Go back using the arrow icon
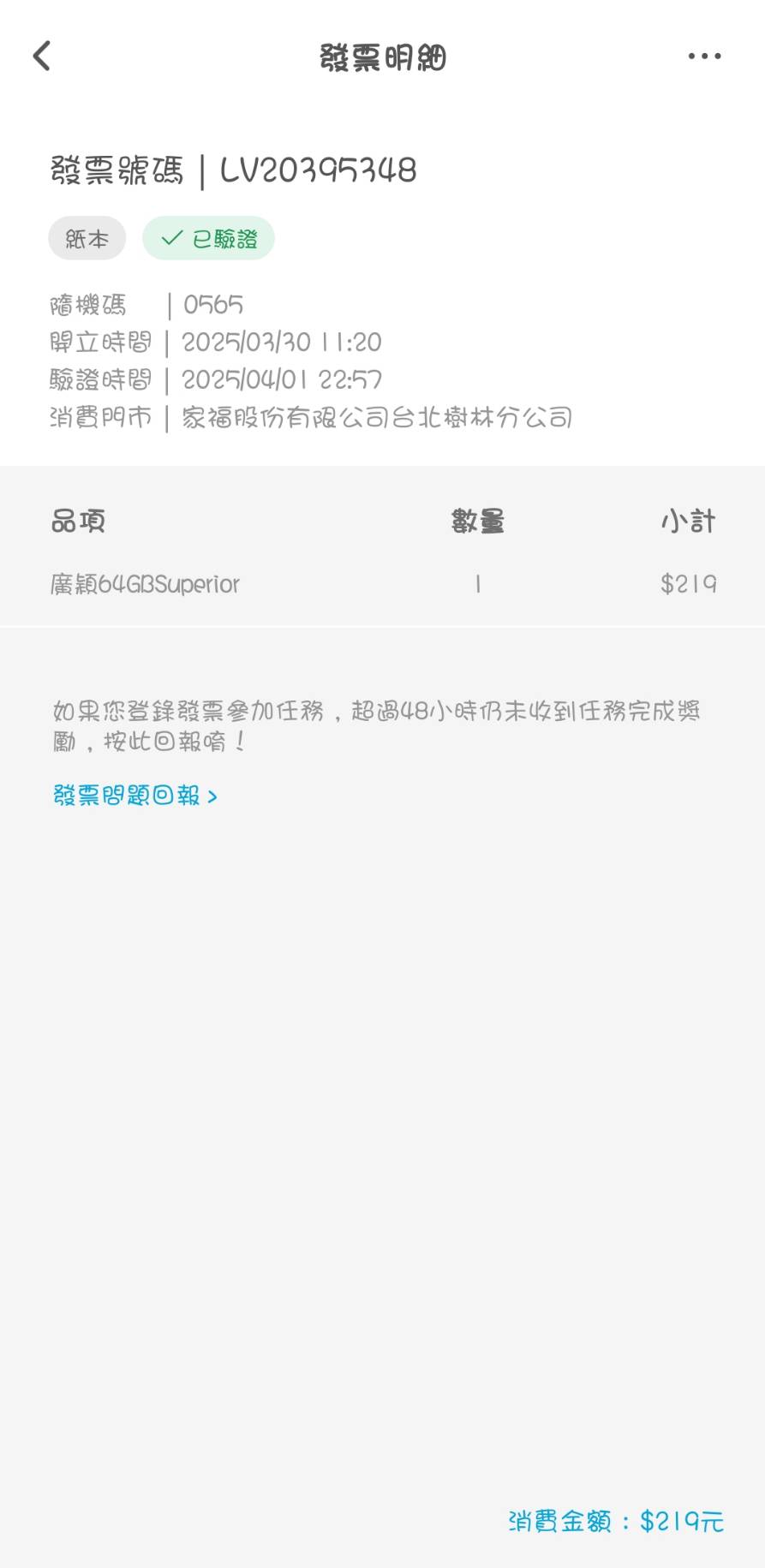 pyautogui.click(x=41, y=57)
